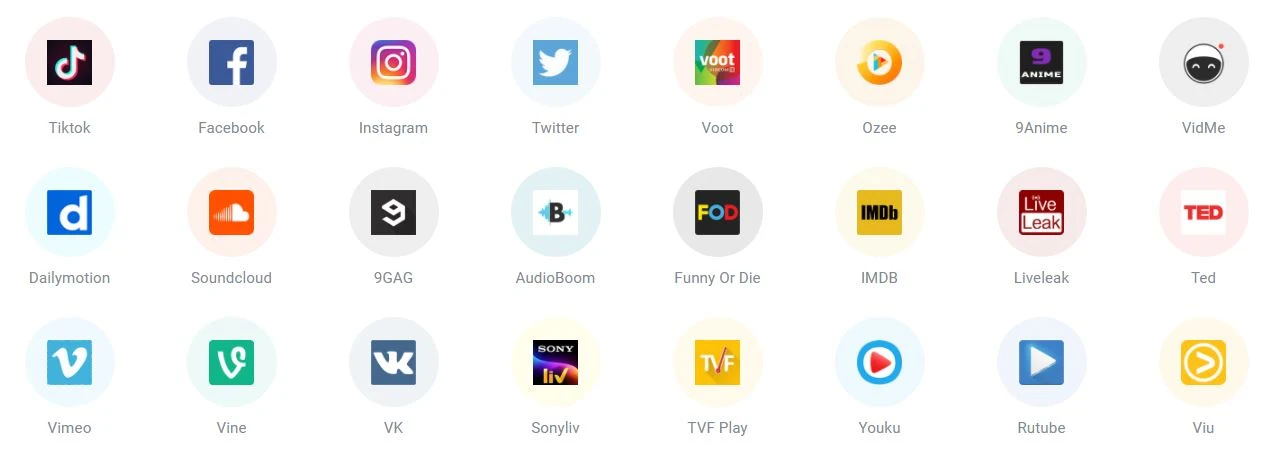
Task: Open 9Anime from the grid
Action: [x=1041, y=63]
